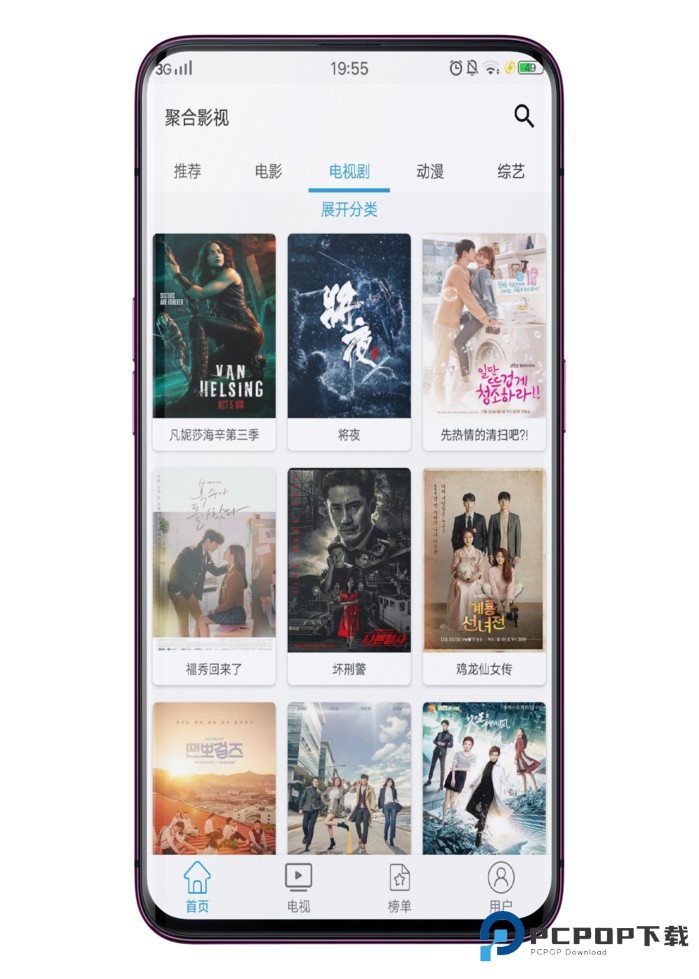Select the 坏刑警 poster card
This screenshot has height=979, width=699.
[x=349, y=575]
